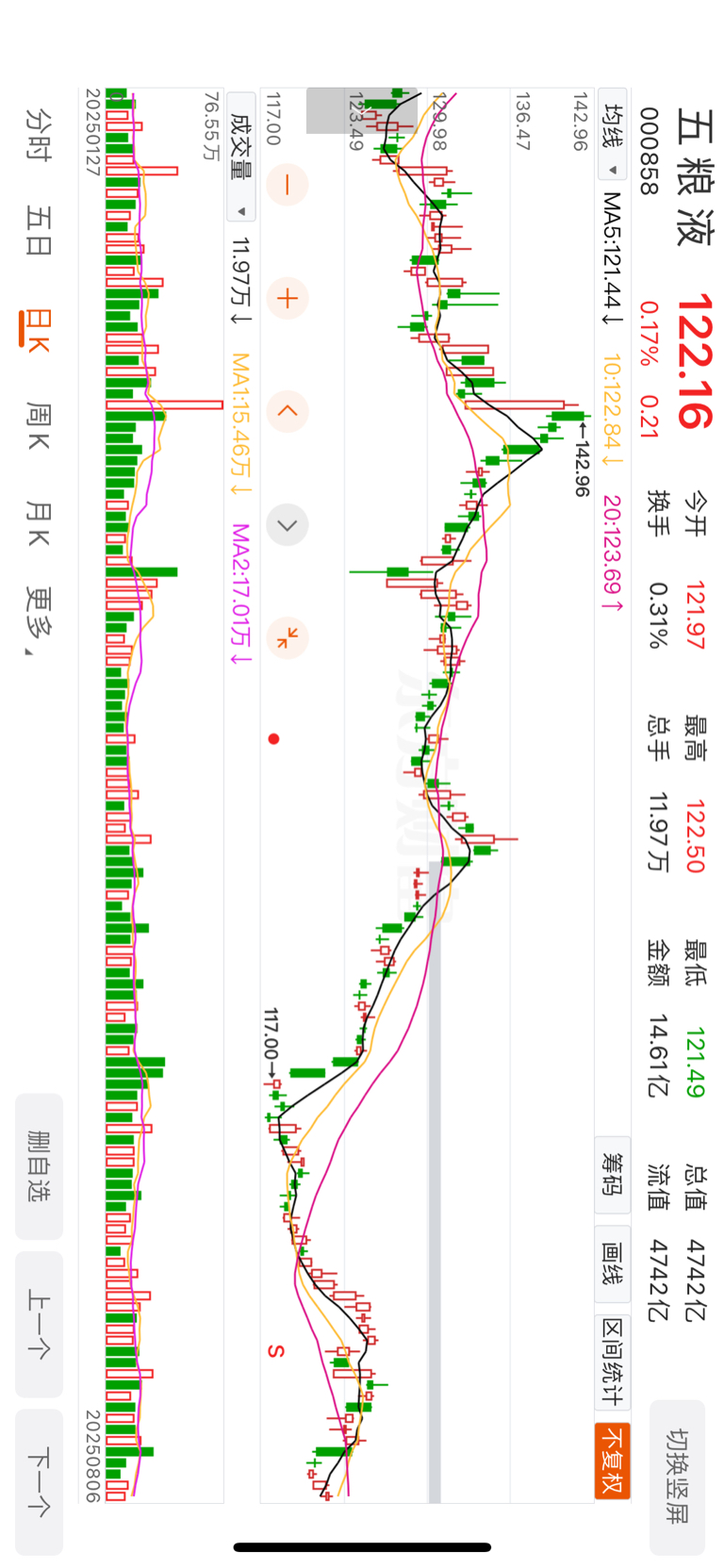Go to previous stock with 上一个
This screenshot has height=1568, width=724.
39,1323
